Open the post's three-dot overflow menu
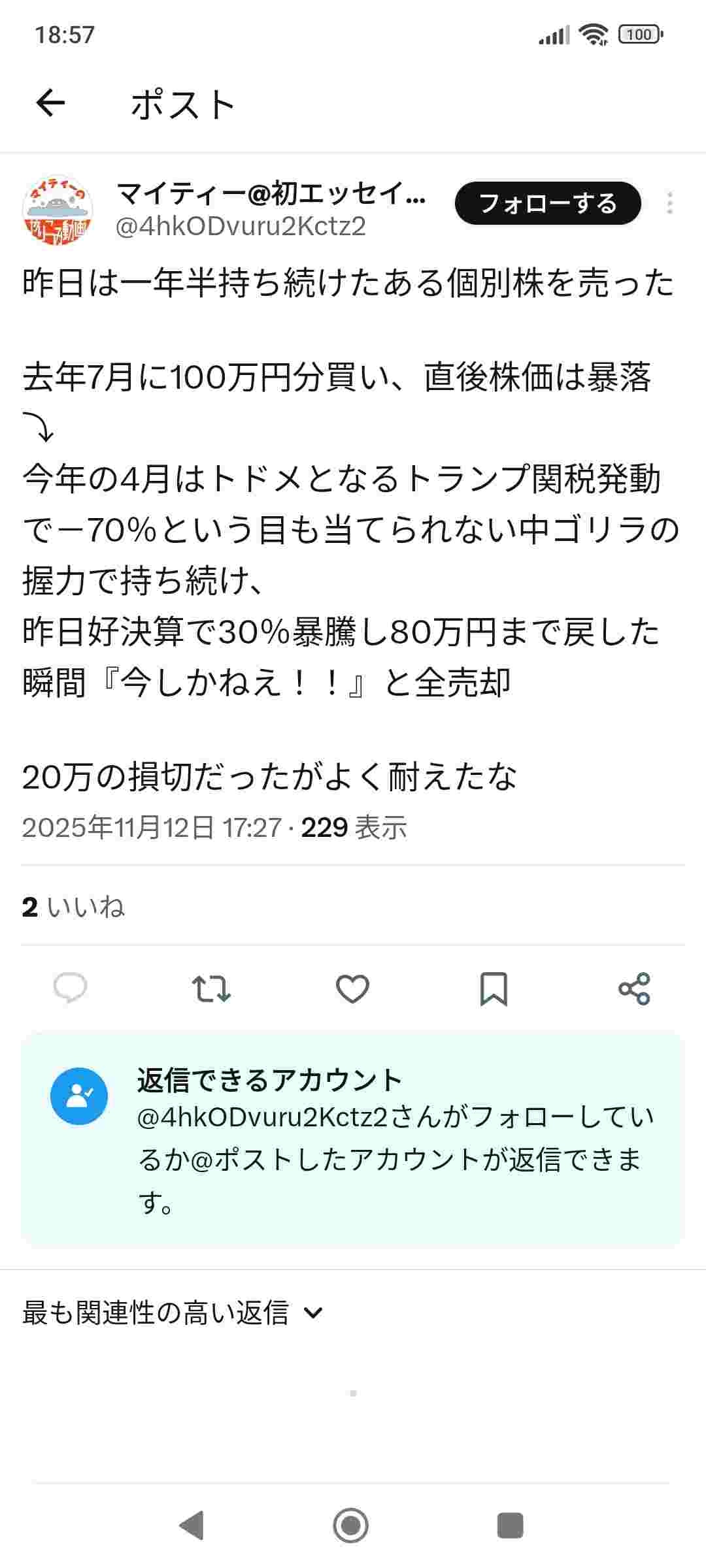This screenshot has height=1568, width=706. point(669,204)
